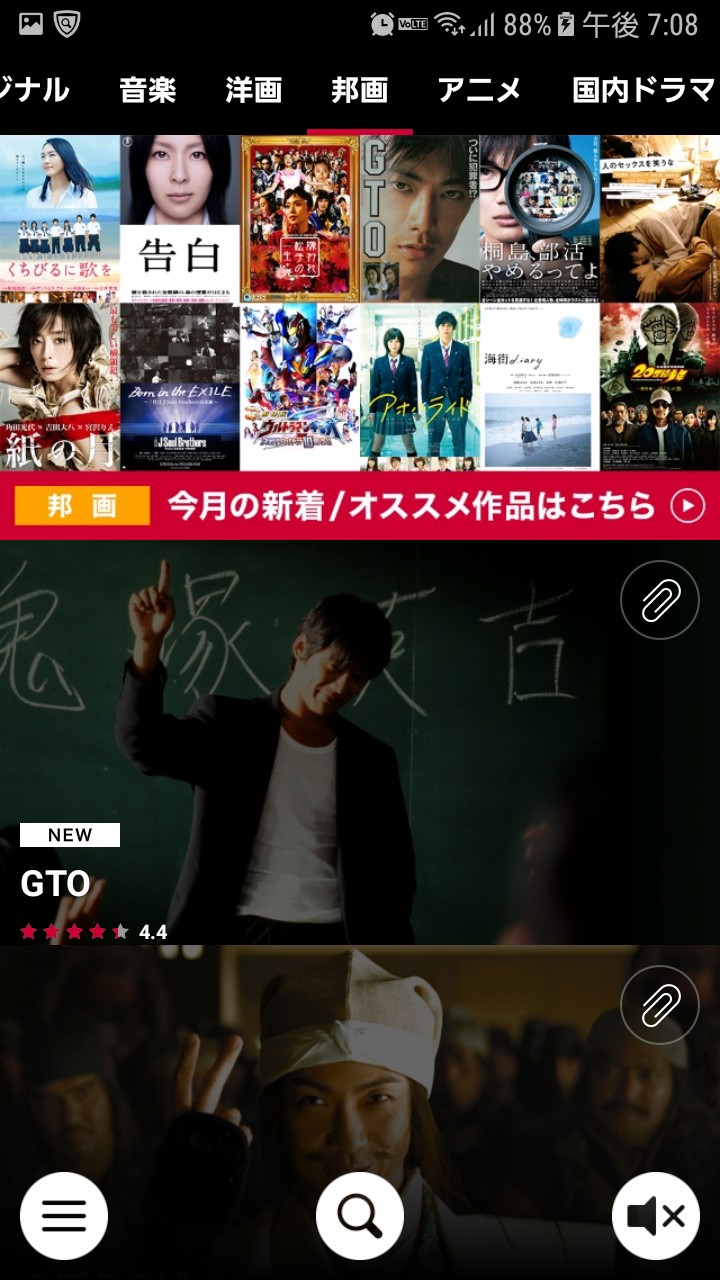720x1280 pixels.
Task: Open the search button
Action: (360, 1216)
